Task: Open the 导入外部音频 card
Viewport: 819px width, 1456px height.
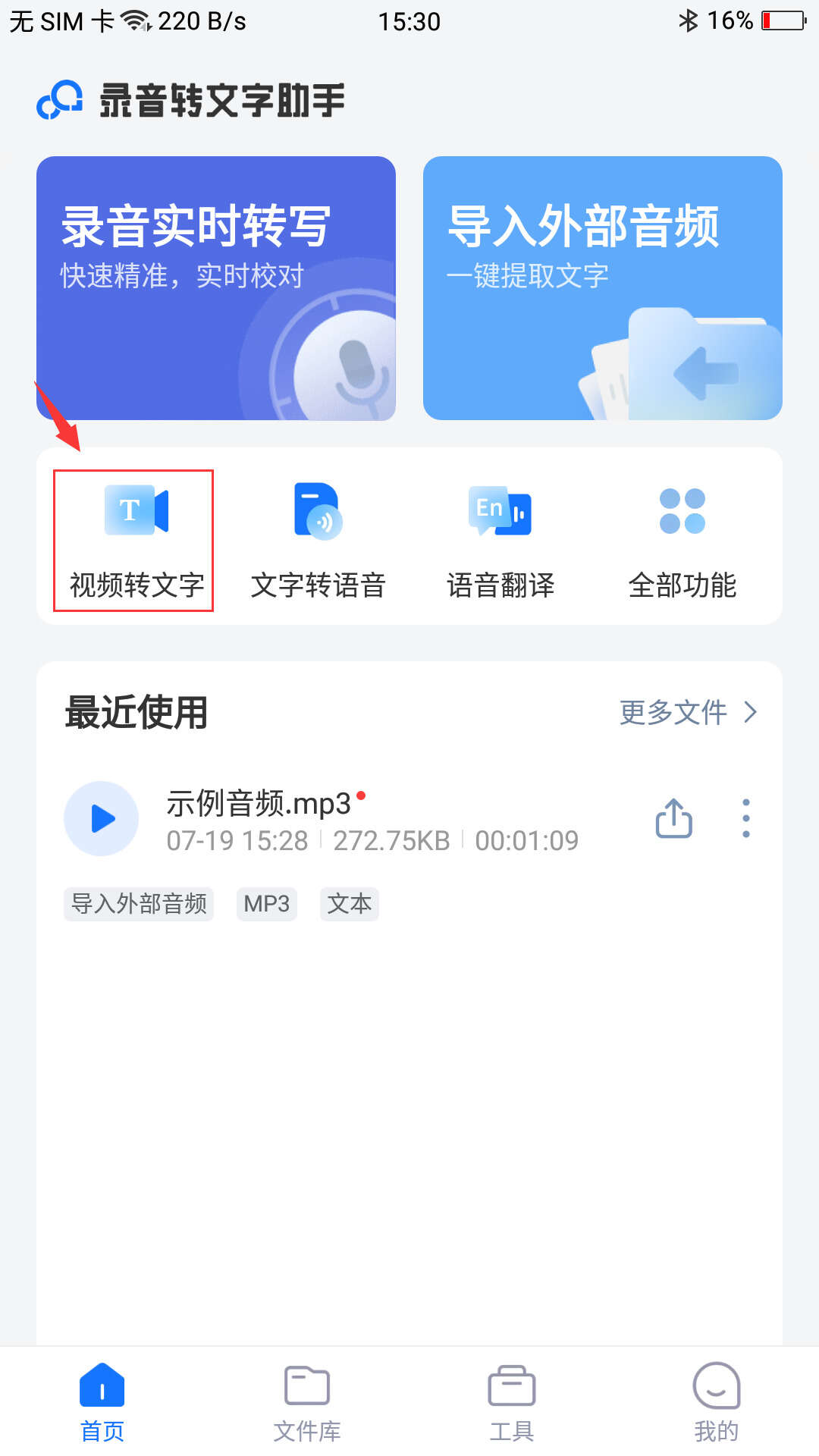Action: (x=603, y=288)
